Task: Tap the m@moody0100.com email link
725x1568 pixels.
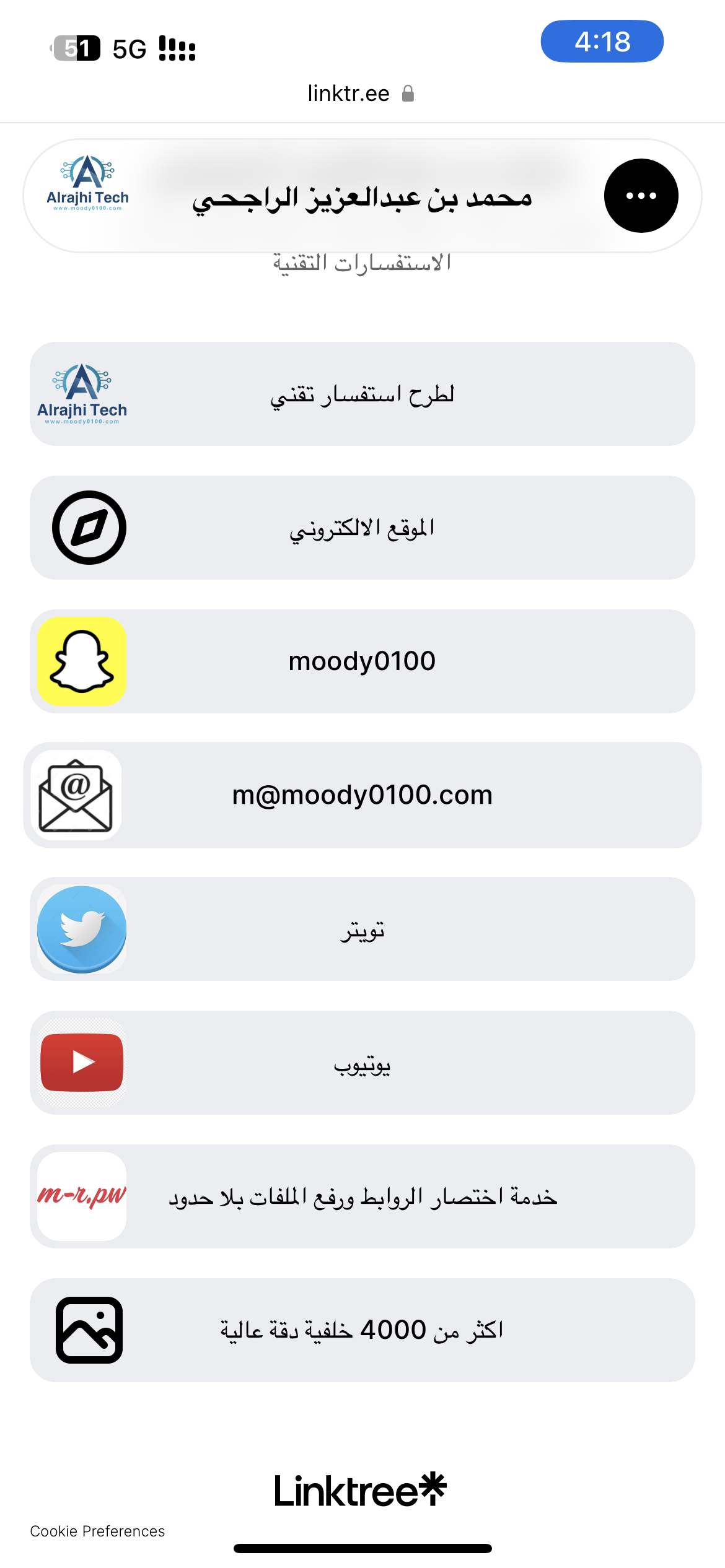Action: click(362, 795)
